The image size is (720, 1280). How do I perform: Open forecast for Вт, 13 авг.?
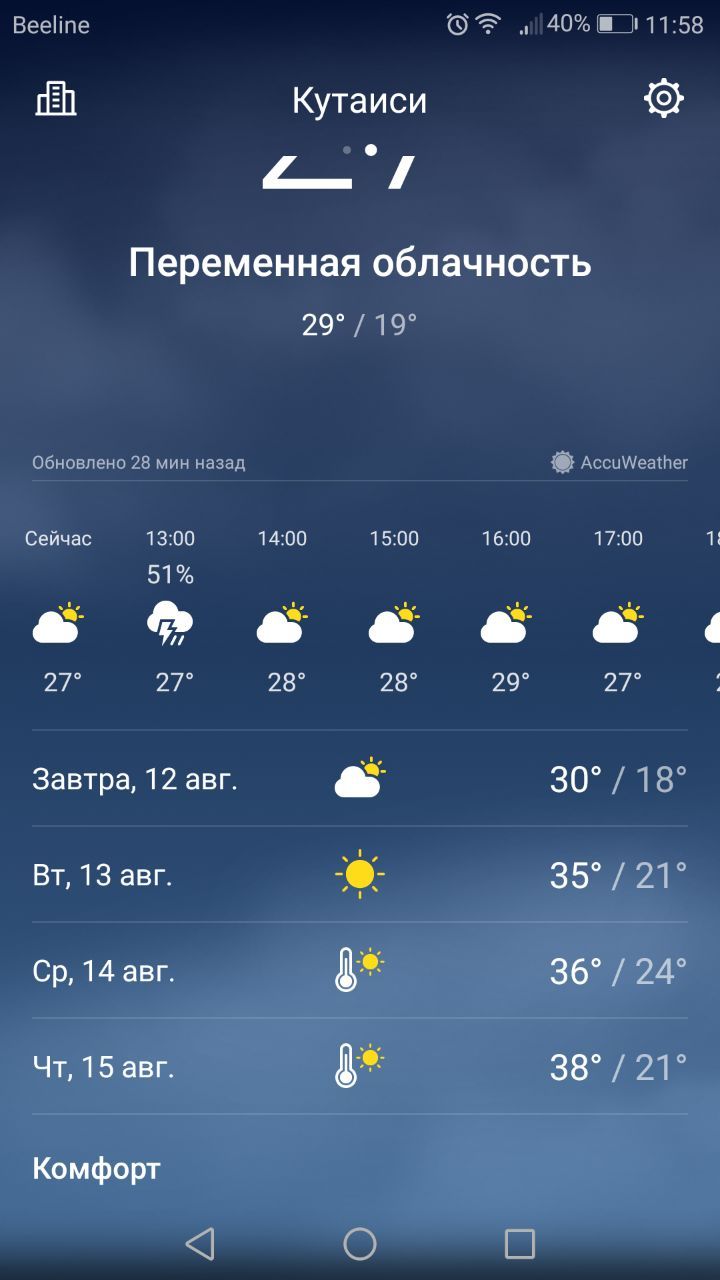click(360, 874)
